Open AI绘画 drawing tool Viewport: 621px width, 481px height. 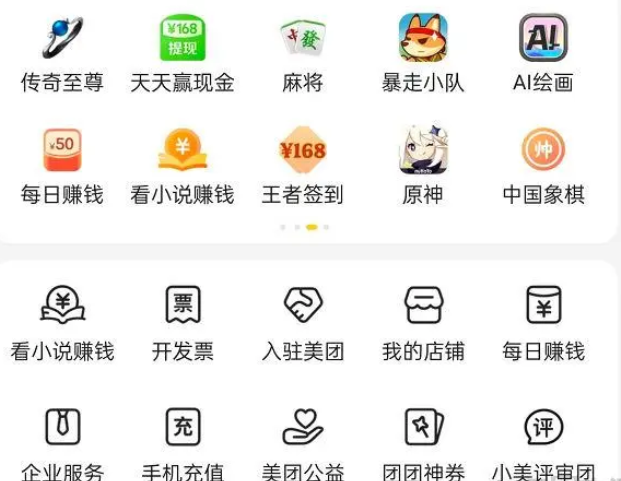tap(543, 40)
